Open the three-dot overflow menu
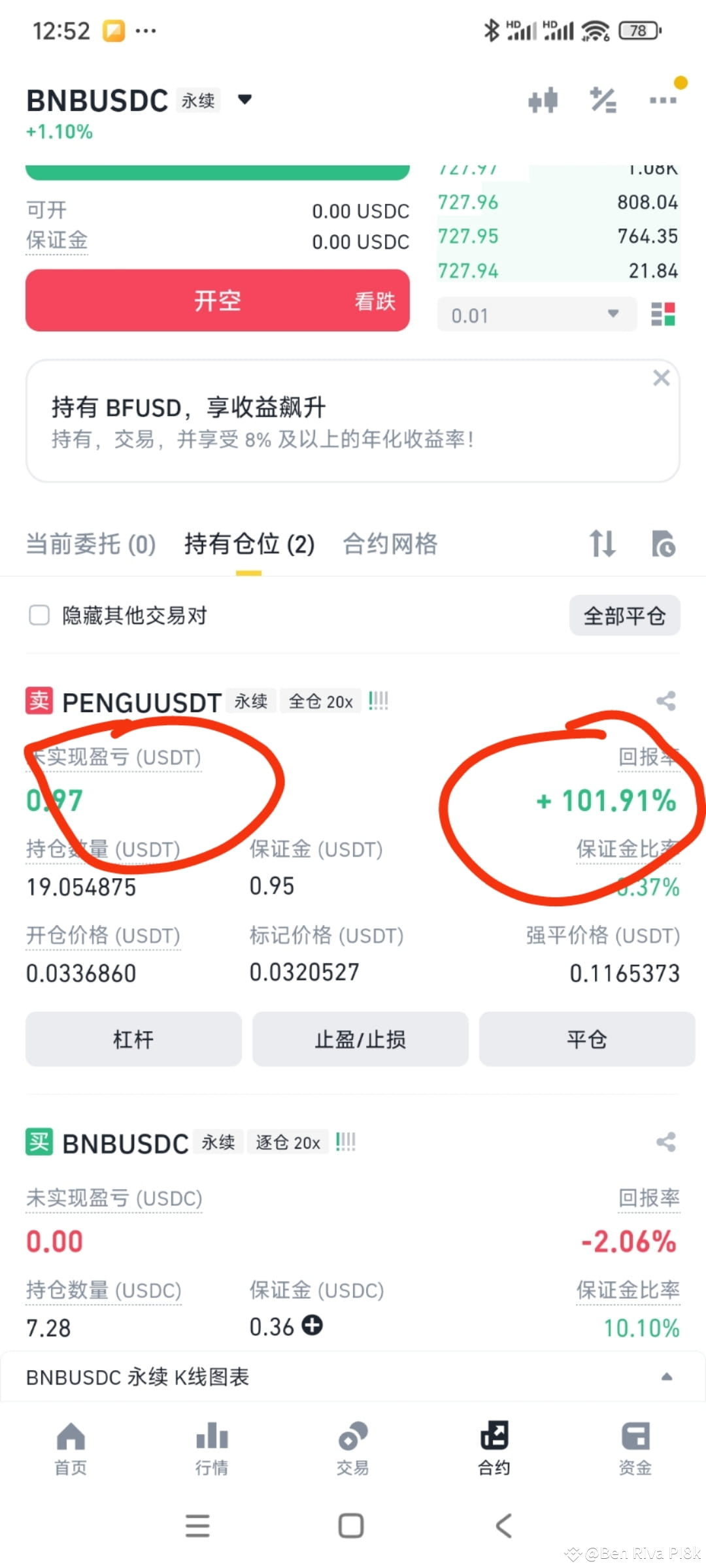The height and width of the screenshot is (1568, 706). tap(663, 100)
